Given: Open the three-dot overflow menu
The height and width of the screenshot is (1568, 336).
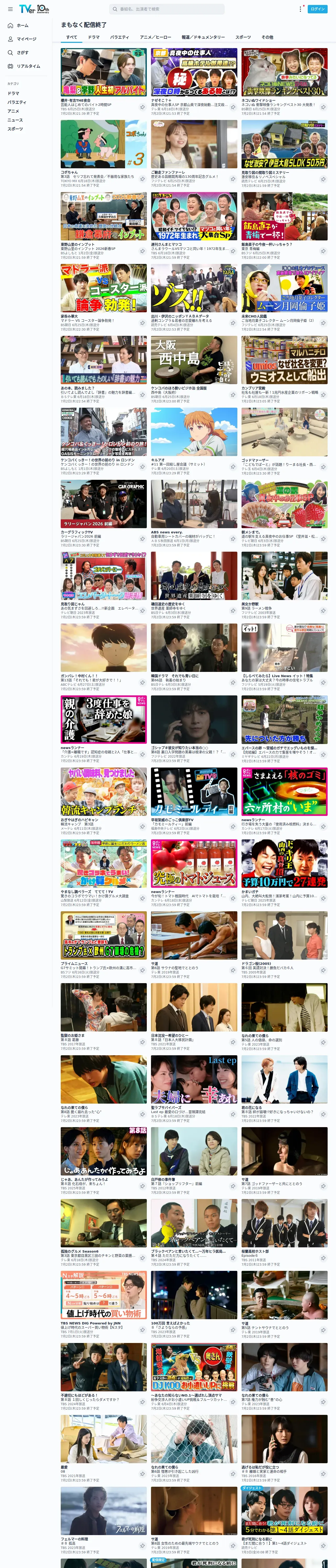Looking at the screenshot, I should coord(300,9).
